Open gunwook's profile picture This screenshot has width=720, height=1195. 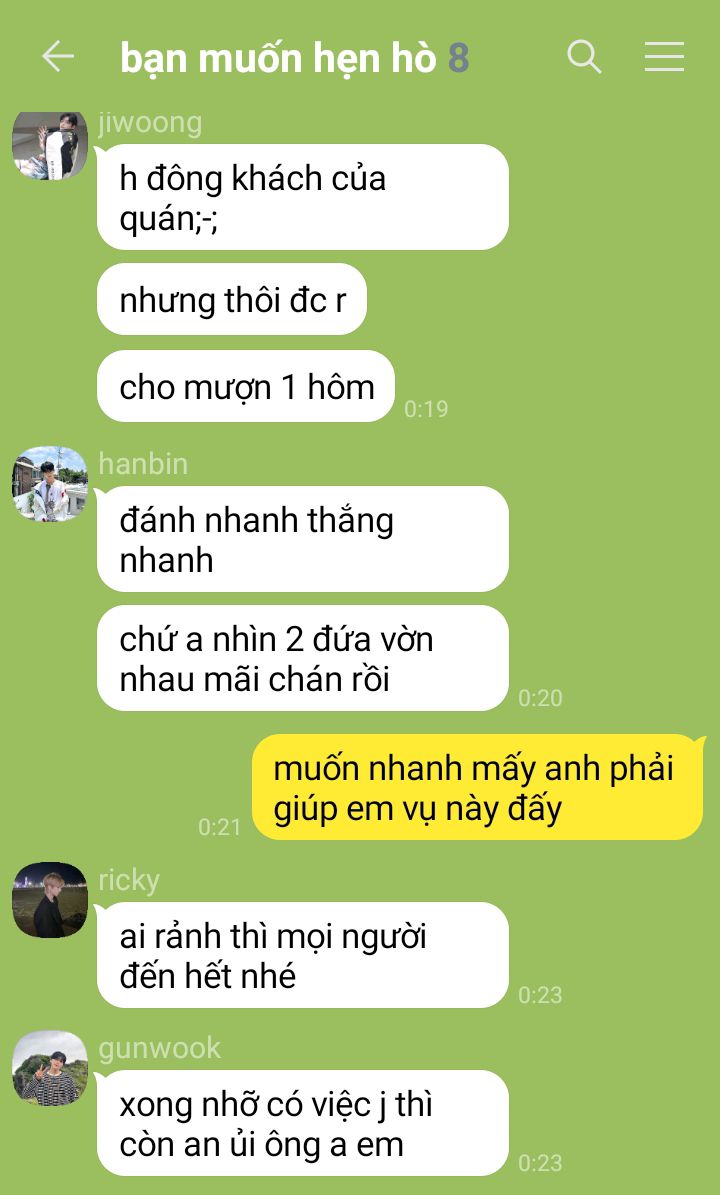click(50, 1068)
